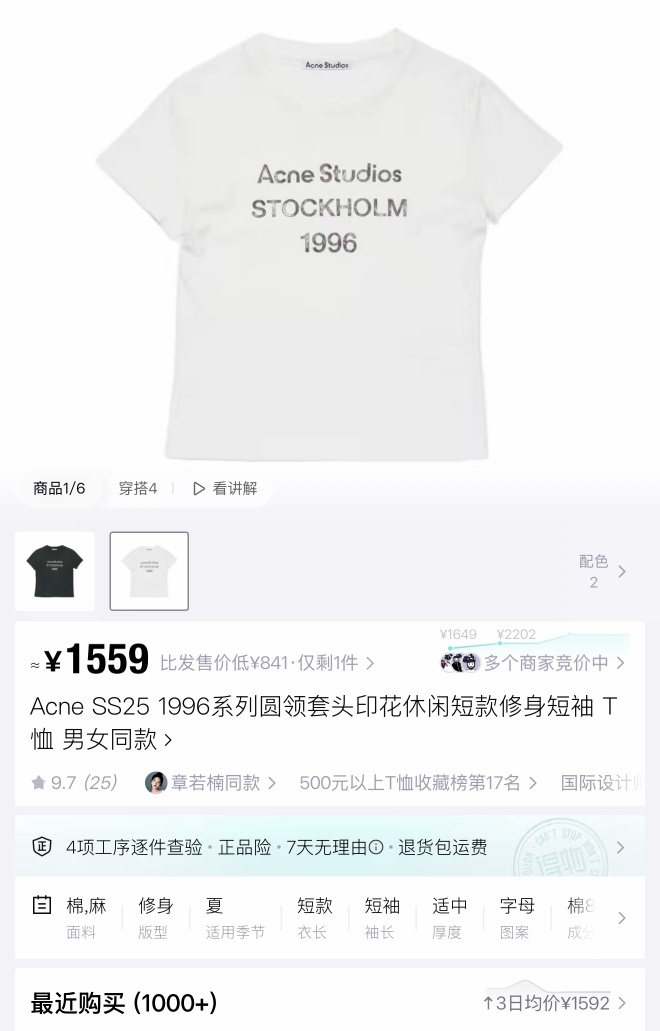
Task: Switch to the 穿搭4 tab
Action: click(138, 488)
